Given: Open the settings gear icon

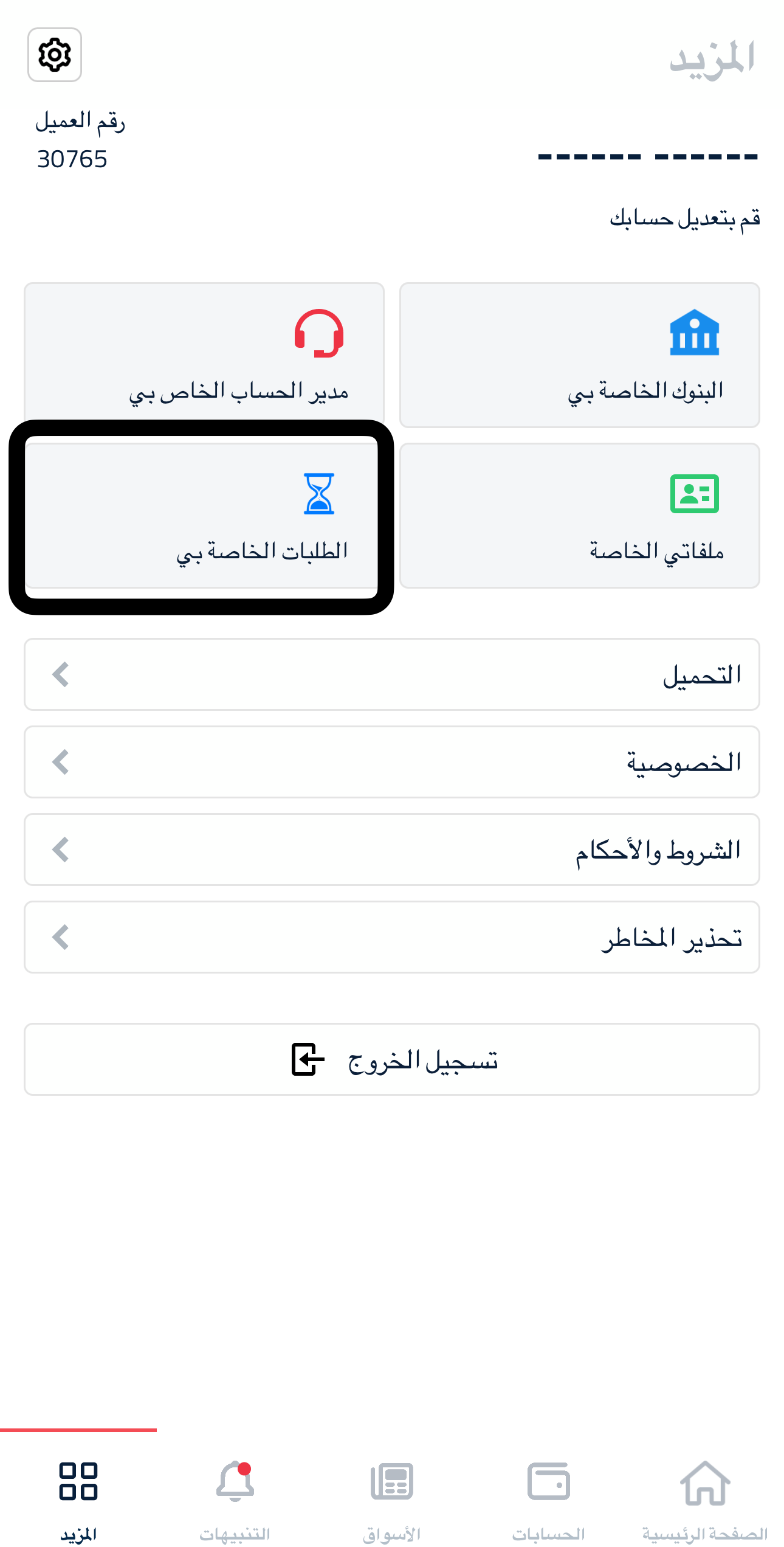Looking at the screenshot, I should tap(55, 55).
